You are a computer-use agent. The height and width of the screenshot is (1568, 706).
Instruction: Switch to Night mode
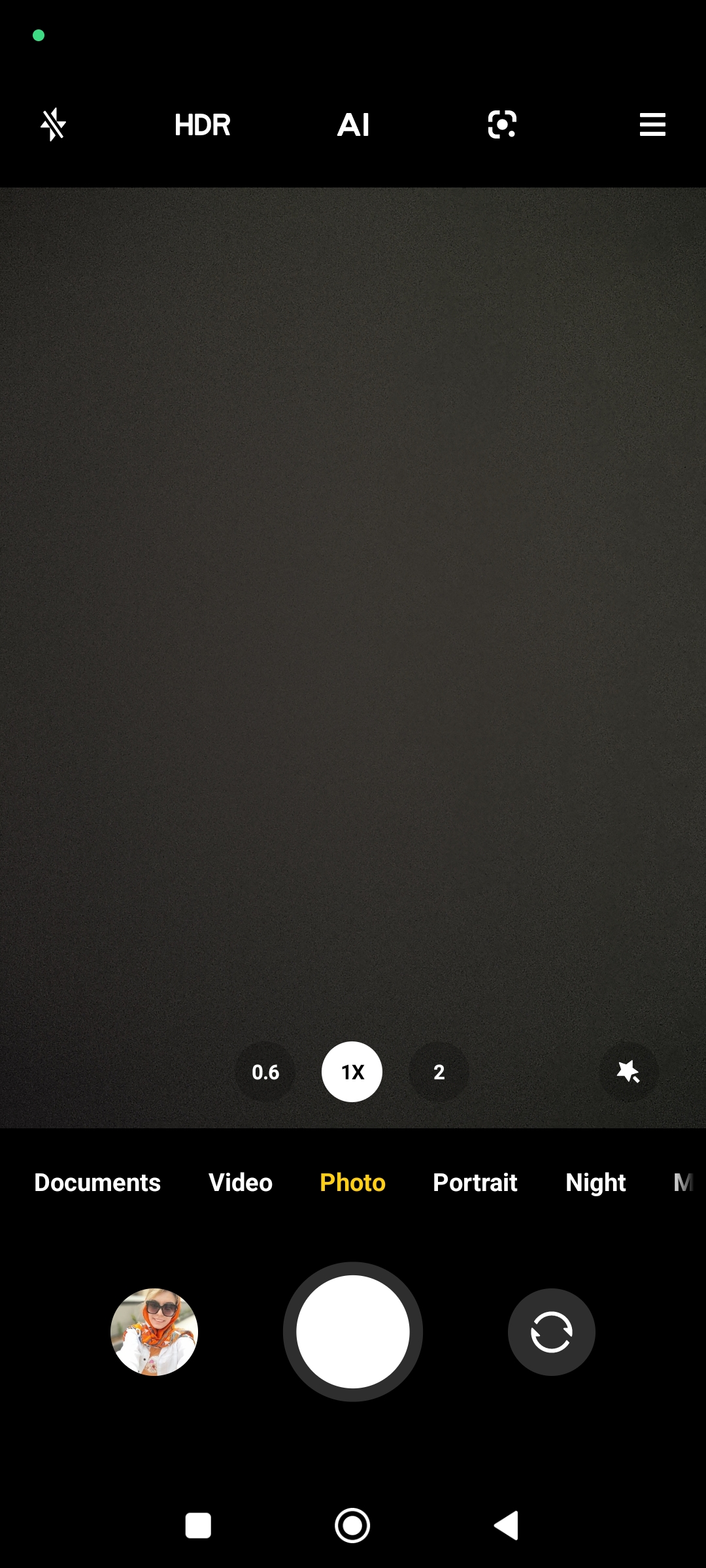coord(596,1183)
